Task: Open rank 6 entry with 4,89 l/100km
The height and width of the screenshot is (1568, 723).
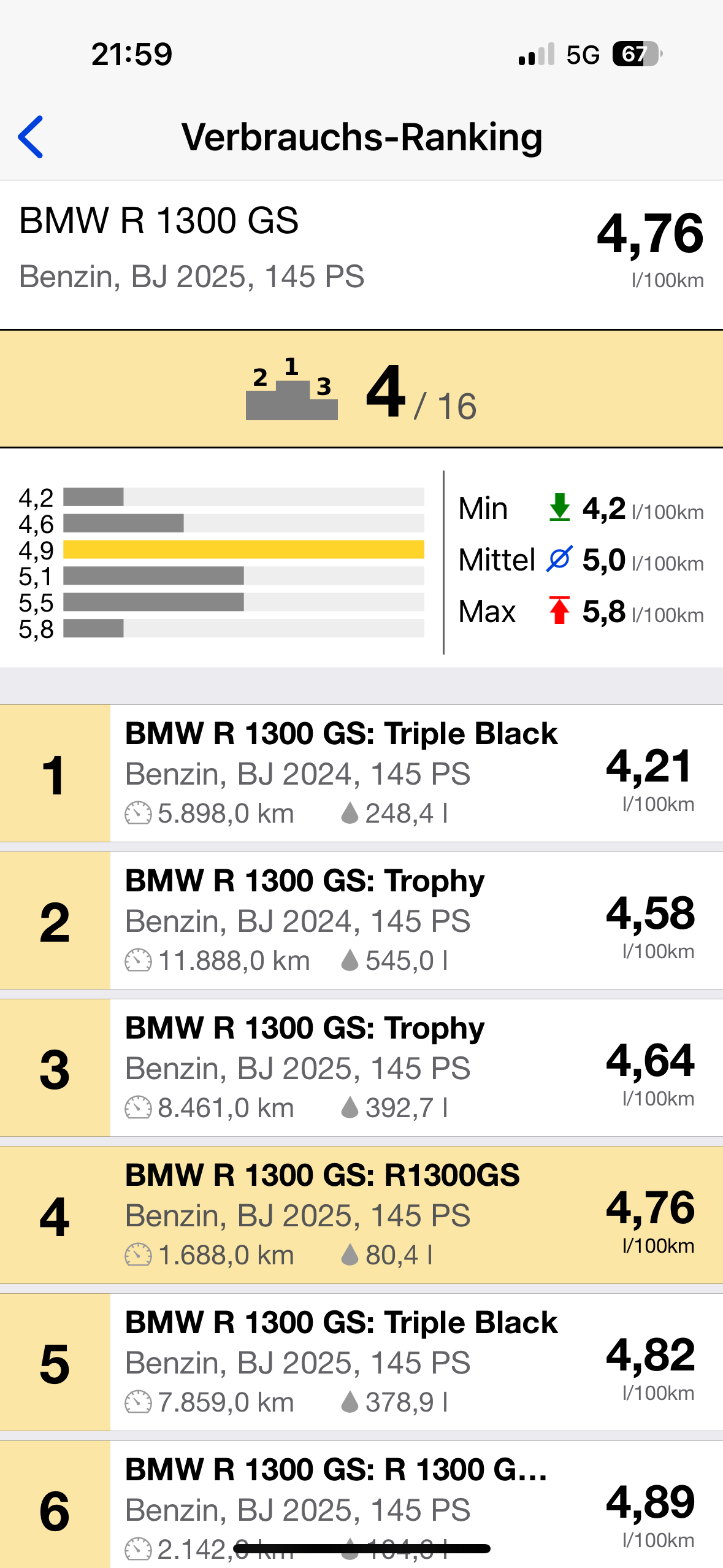Action: (361, 1504)
